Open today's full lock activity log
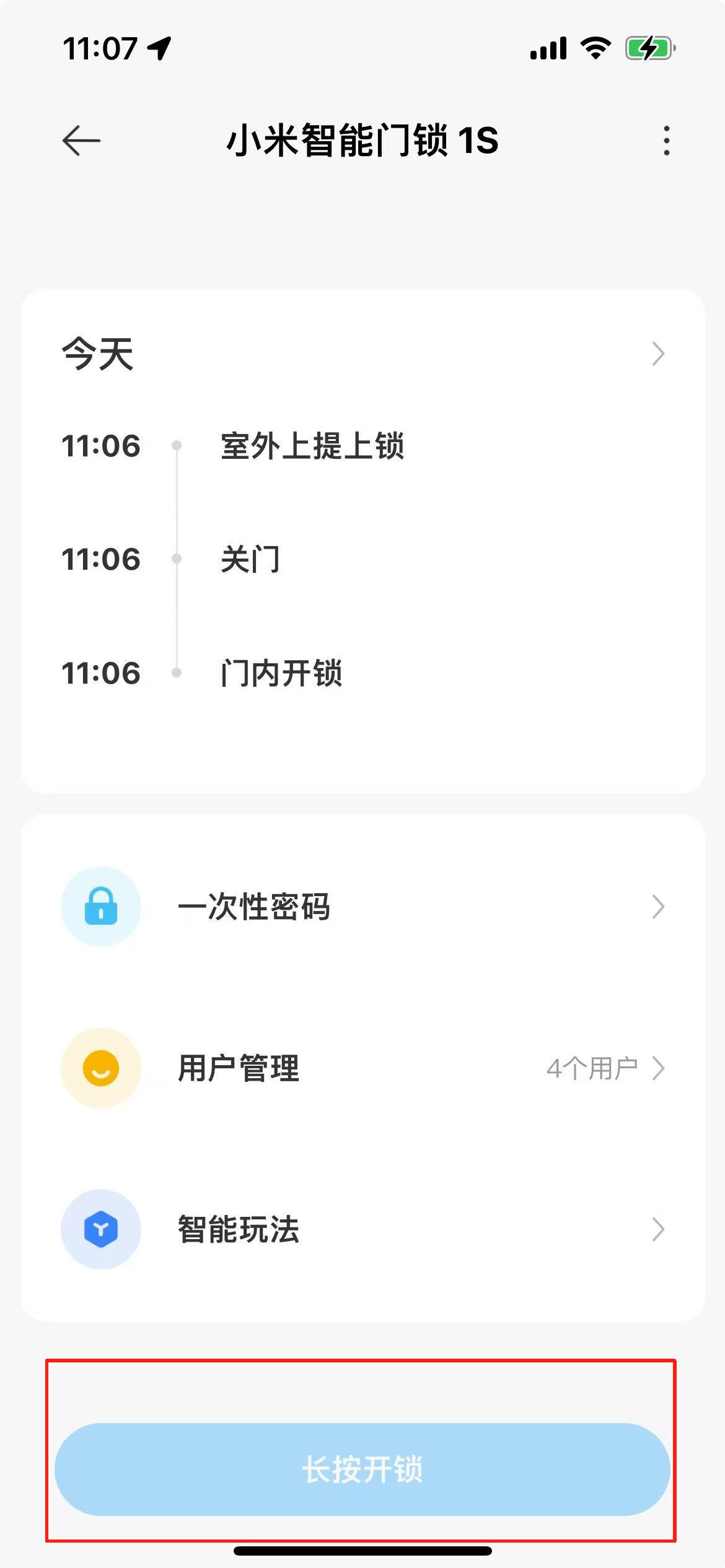Image resolution: width=725 pixels, height=1568 pixels. coord(657,354)
